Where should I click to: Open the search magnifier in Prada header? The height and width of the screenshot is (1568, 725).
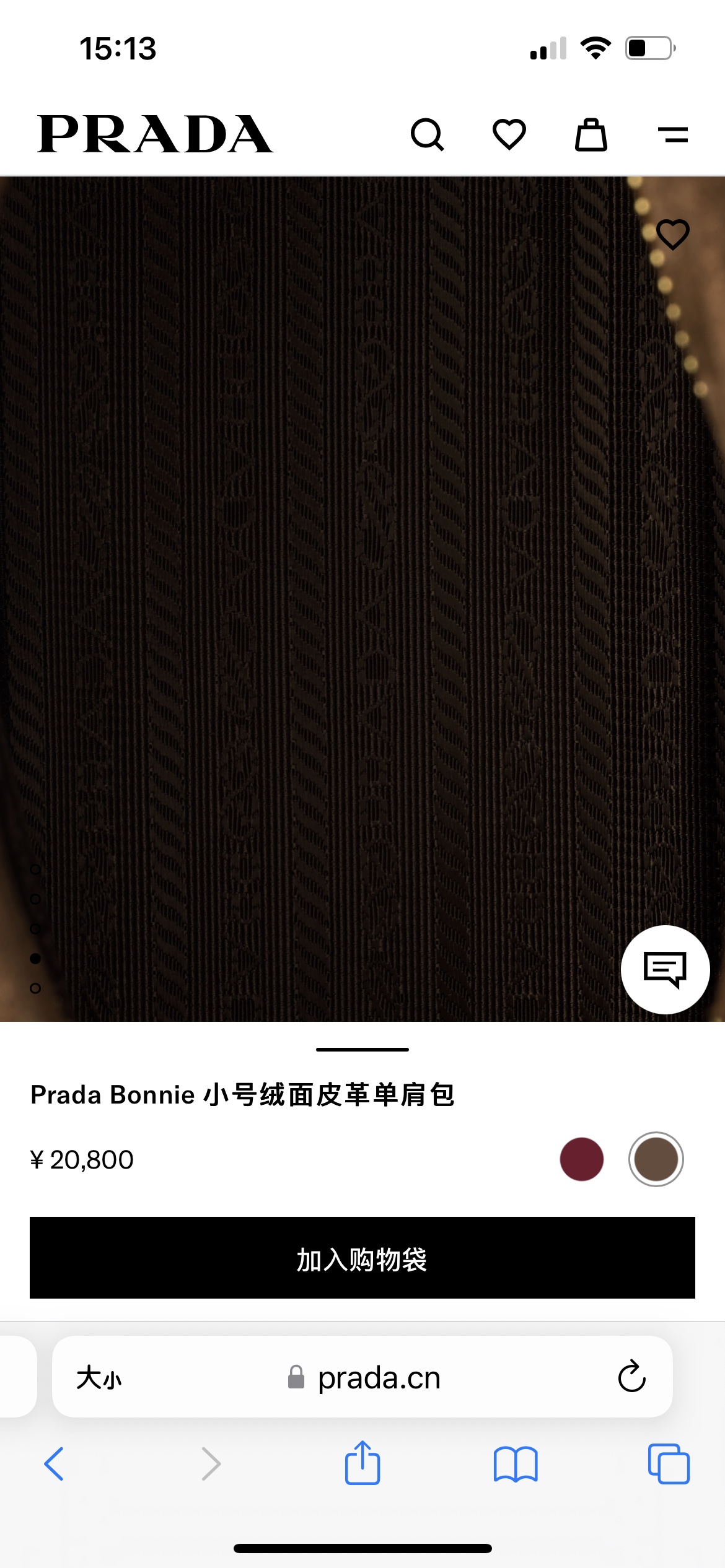click(x=428, y=134)
